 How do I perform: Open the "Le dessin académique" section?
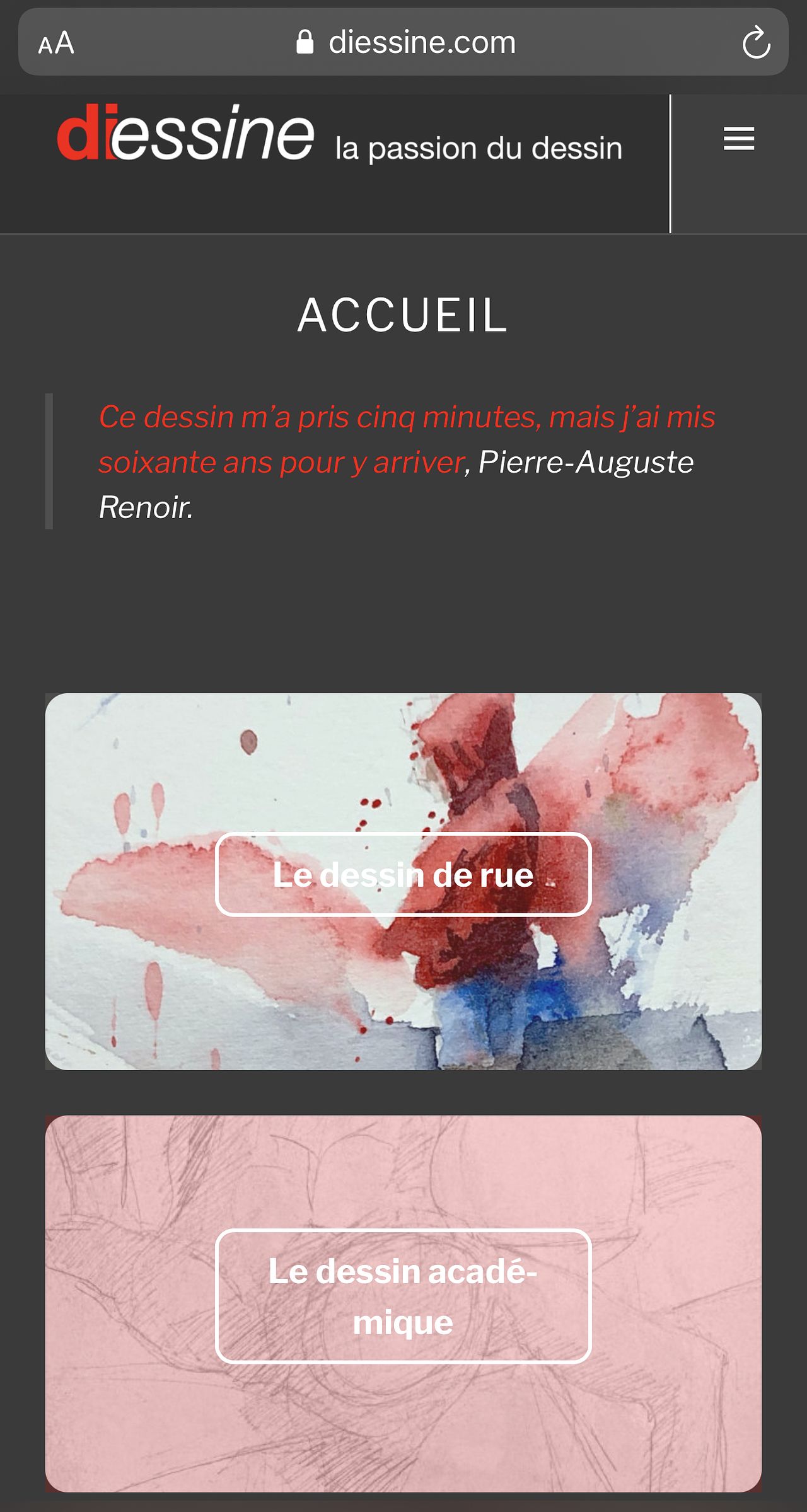tap(403, 1296)
